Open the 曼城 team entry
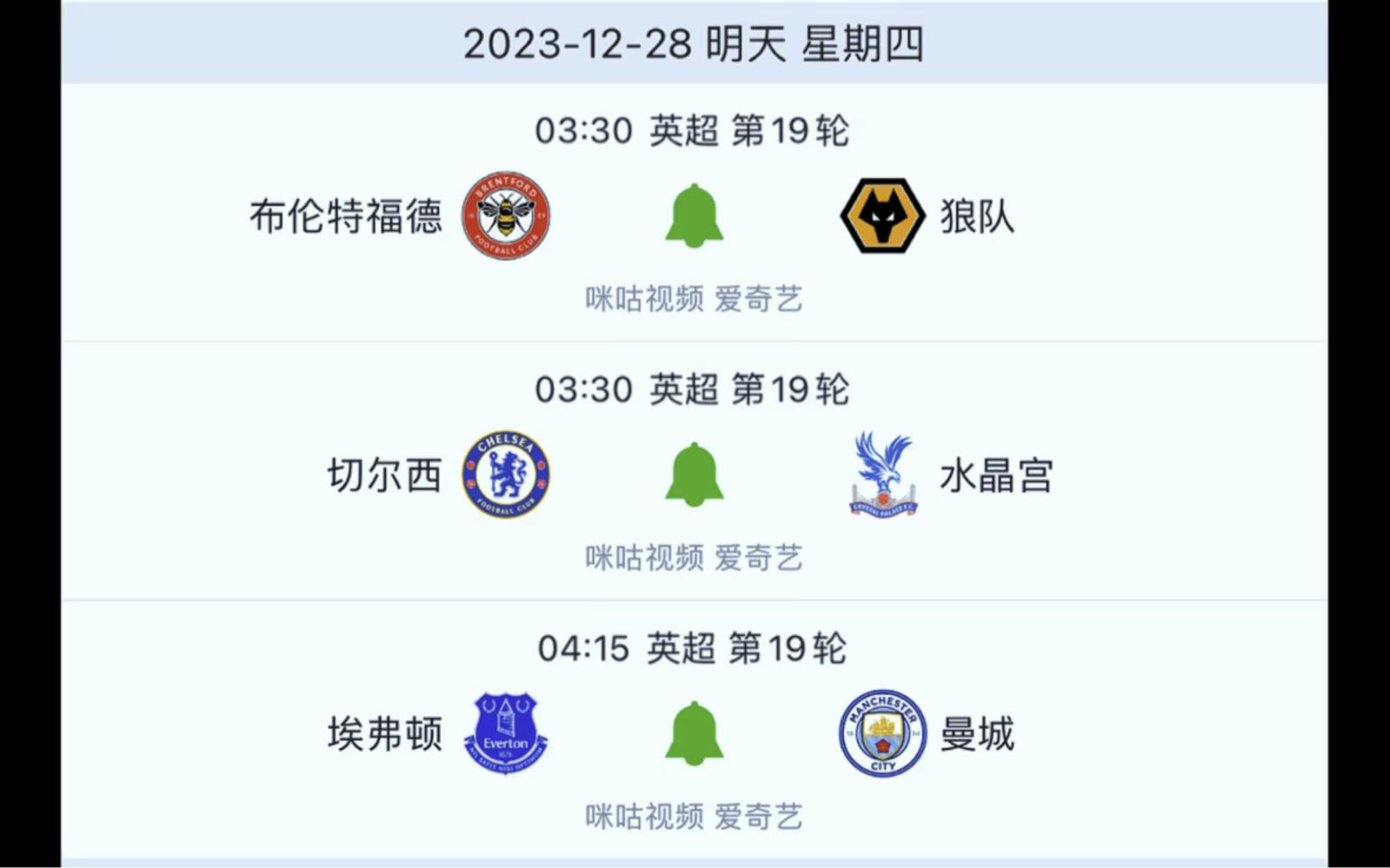This screenshot has width=1390, height=868. [976, 734]
